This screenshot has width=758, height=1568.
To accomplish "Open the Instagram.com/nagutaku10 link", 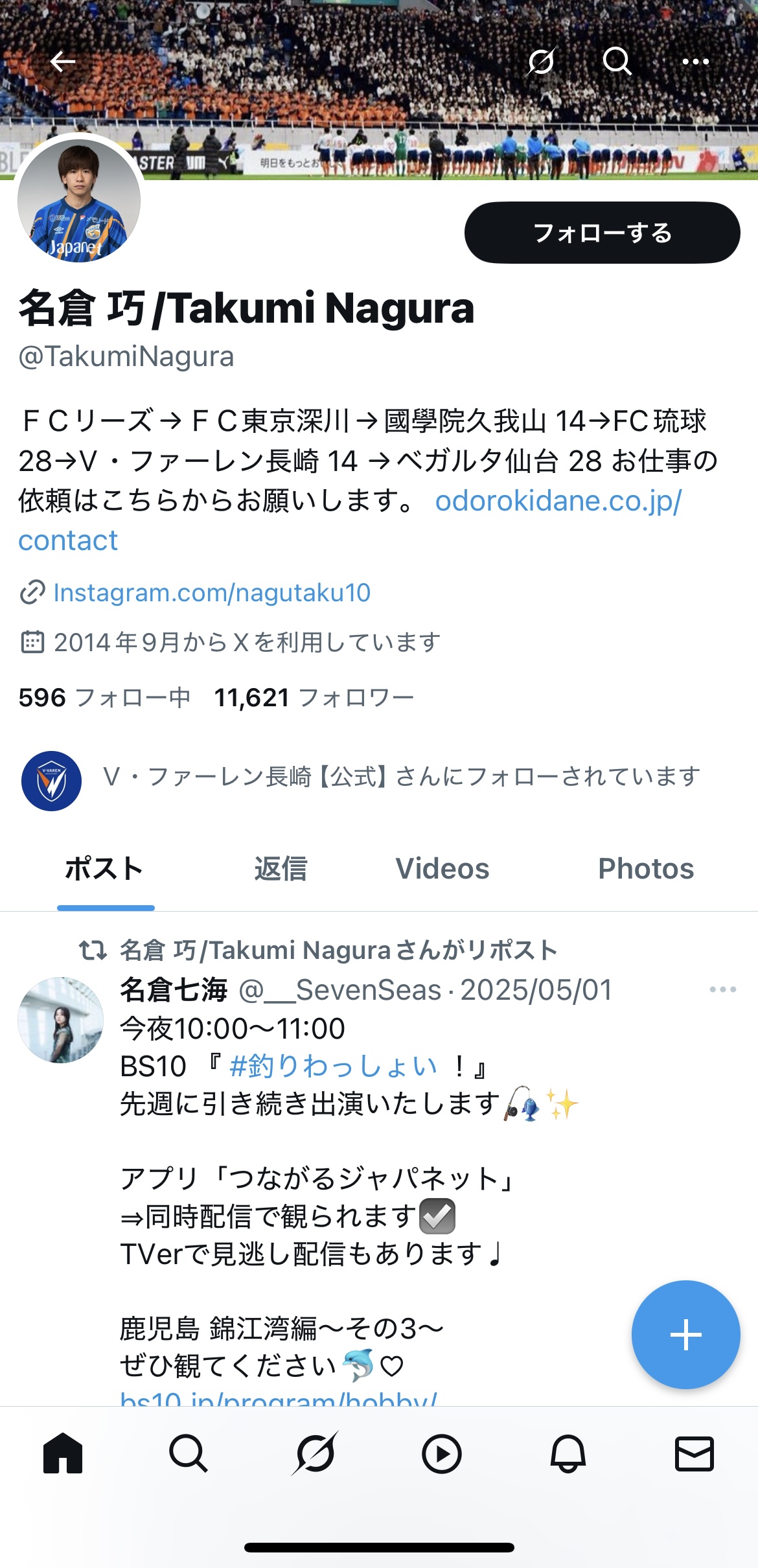I will pos(211,592).
